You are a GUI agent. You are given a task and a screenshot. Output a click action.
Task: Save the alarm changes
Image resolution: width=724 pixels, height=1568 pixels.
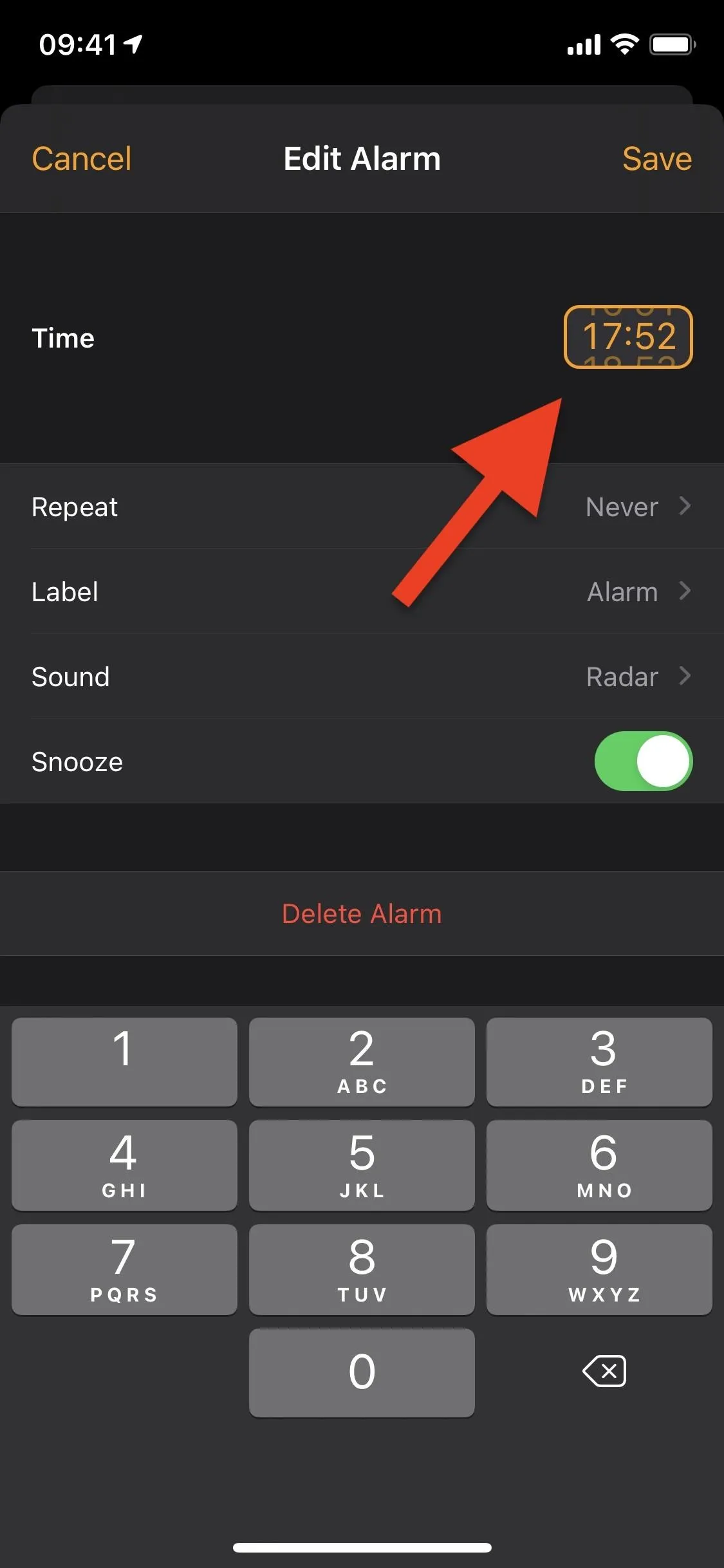657,159
